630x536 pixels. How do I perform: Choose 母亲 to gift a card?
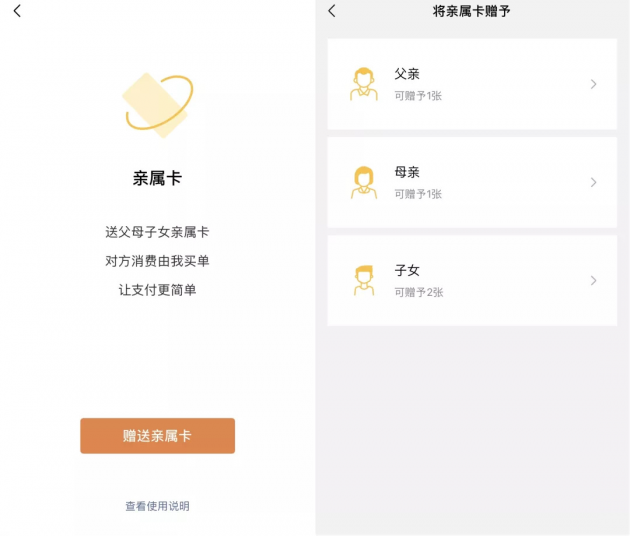(472, 182)
